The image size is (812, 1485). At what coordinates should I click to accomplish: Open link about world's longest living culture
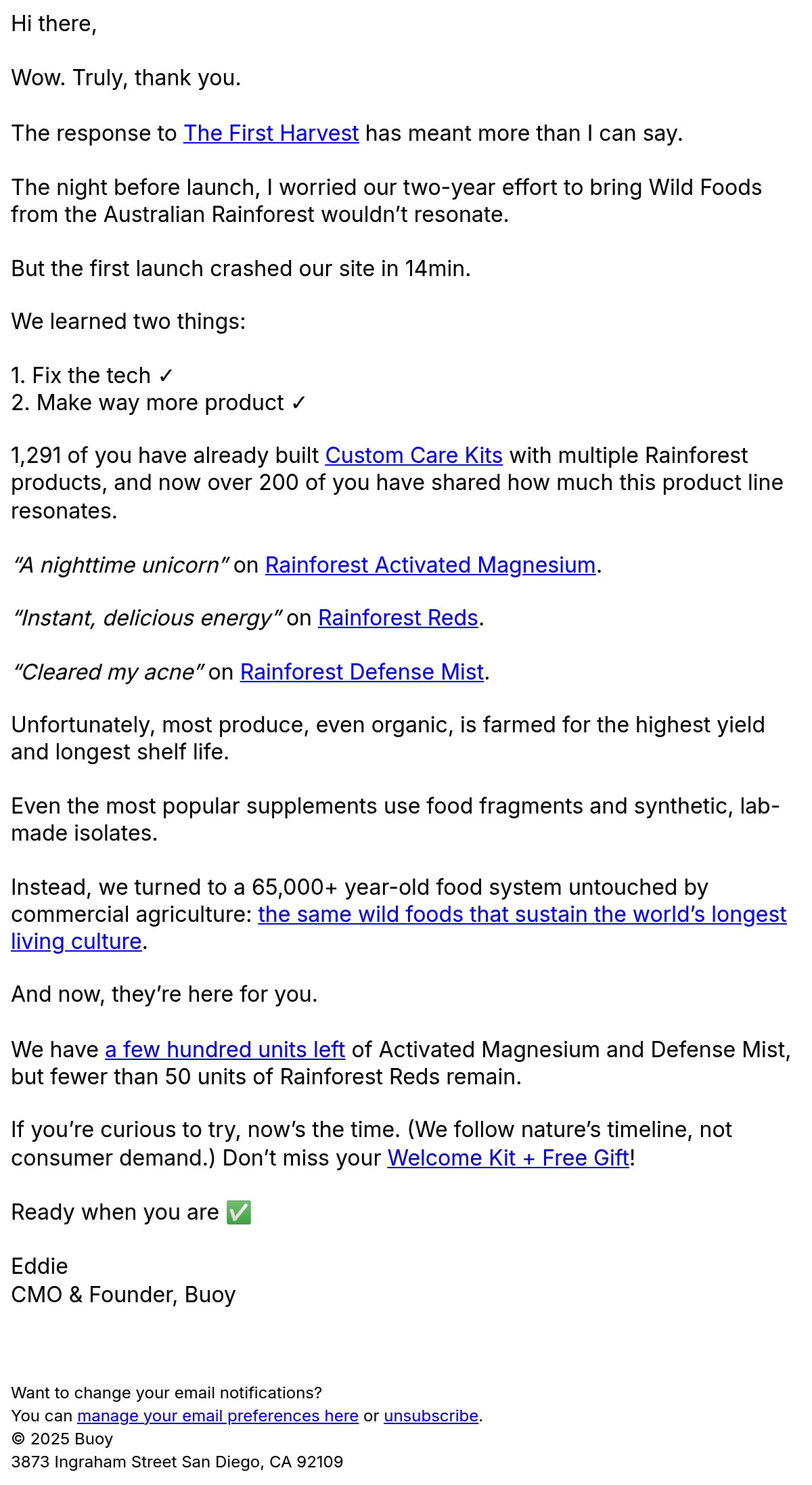[522, 914]
